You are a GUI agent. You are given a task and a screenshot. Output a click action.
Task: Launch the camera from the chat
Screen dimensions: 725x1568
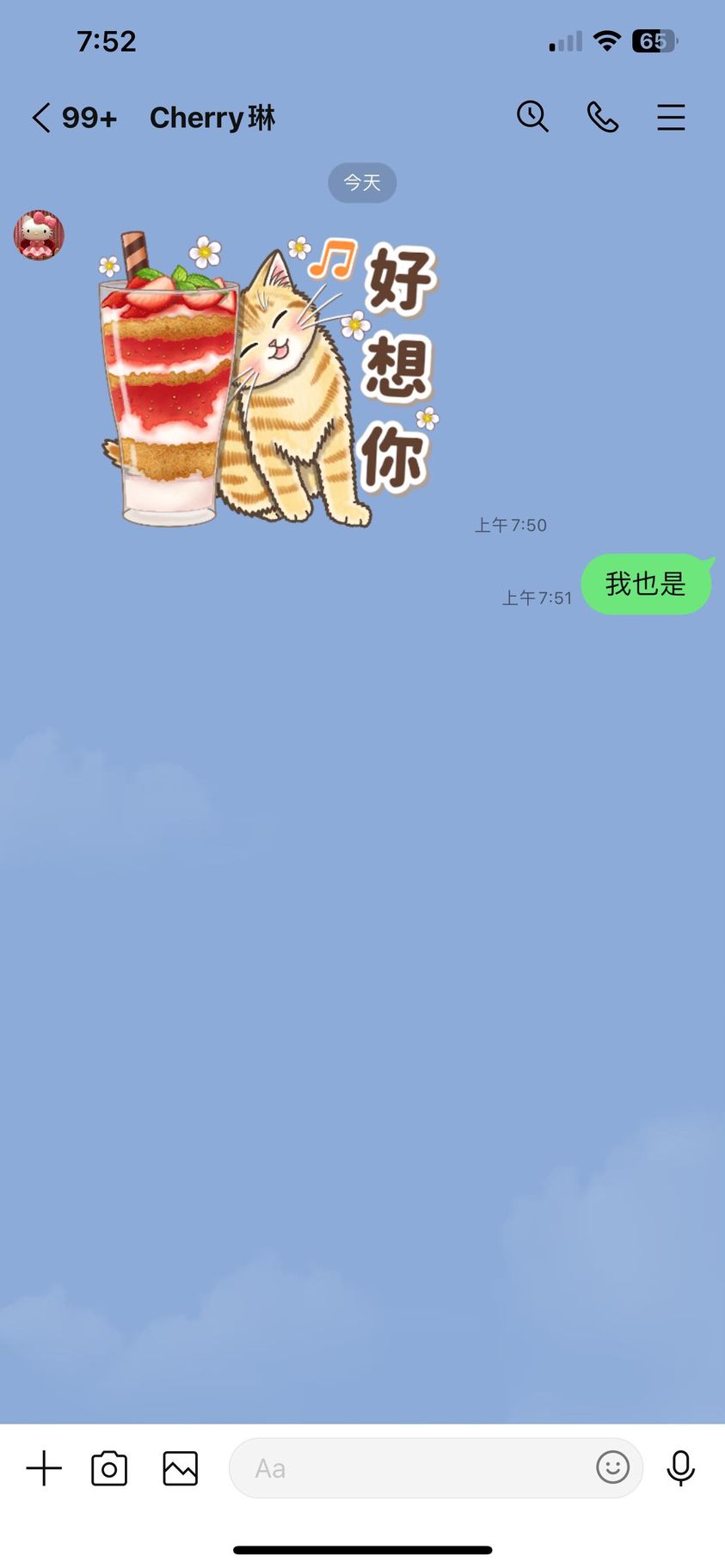coord(109,1468)
